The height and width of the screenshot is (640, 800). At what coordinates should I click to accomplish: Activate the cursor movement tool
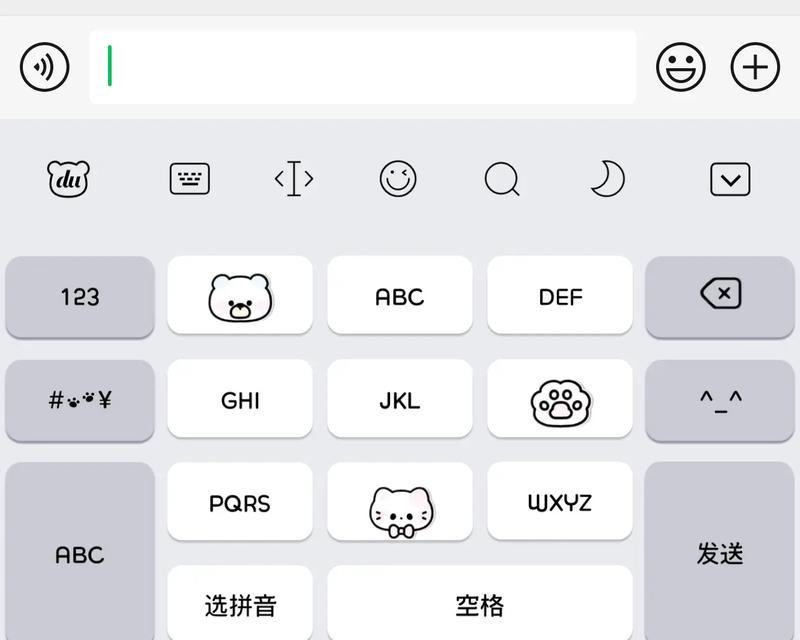[x=294, y=180]
